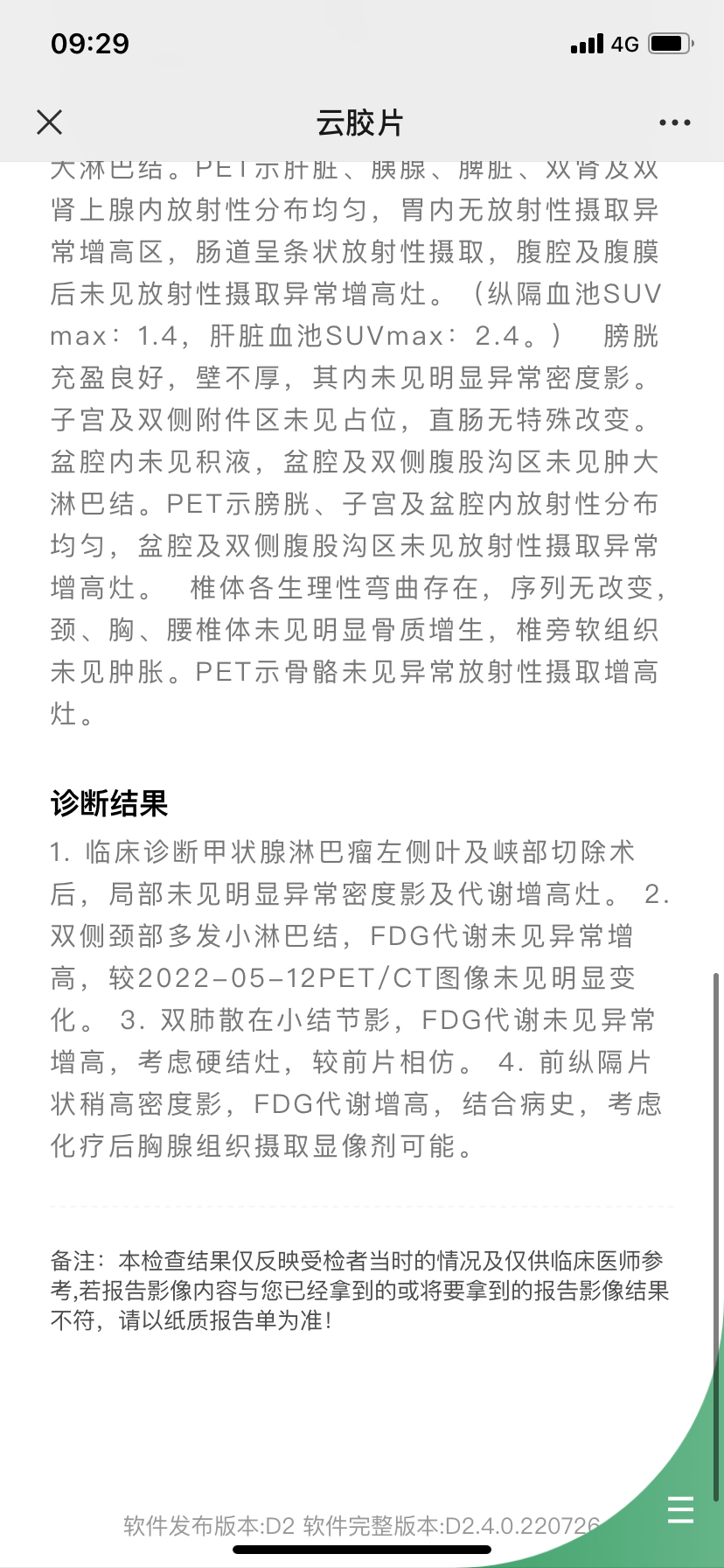Close the 云胶片 page
724x1568 pixels.
50,122
